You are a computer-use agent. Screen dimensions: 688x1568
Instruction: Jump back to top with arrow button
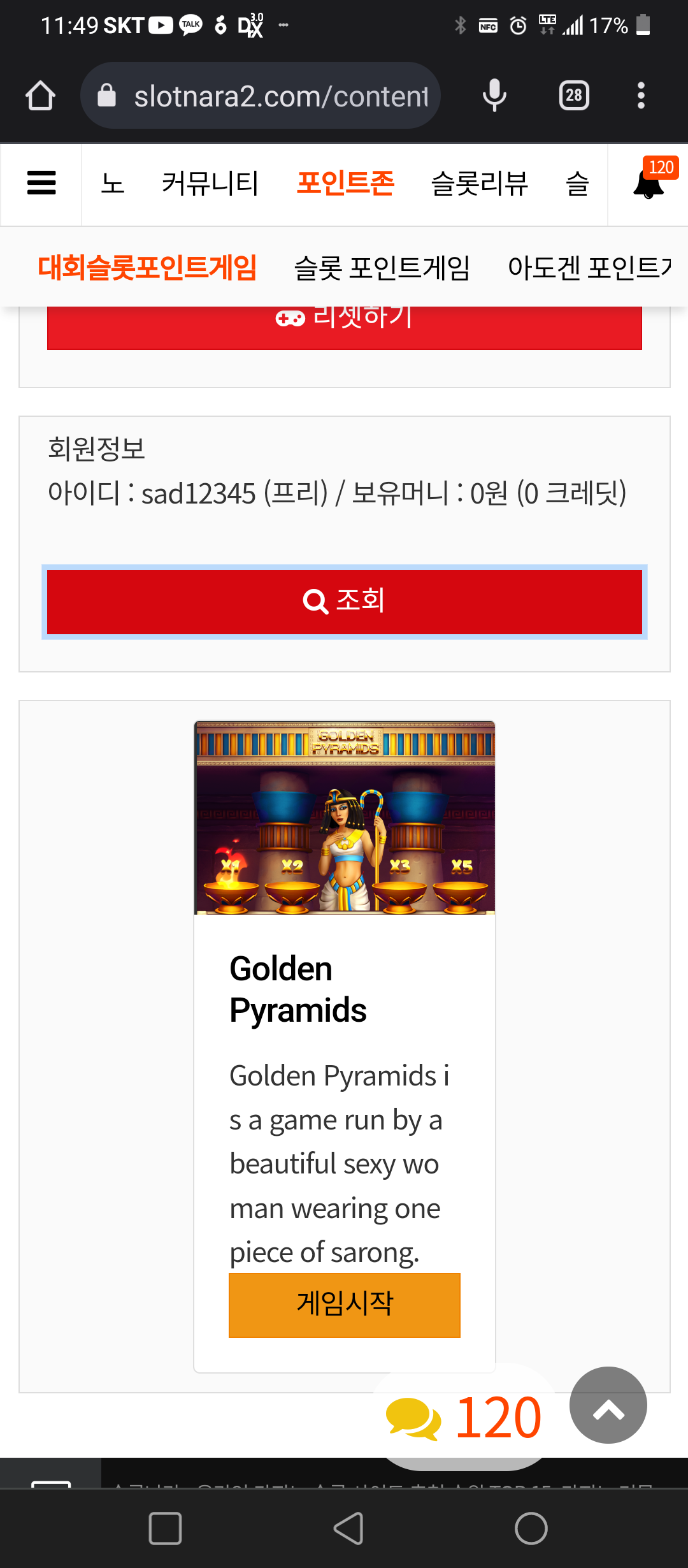[608, 1405]
